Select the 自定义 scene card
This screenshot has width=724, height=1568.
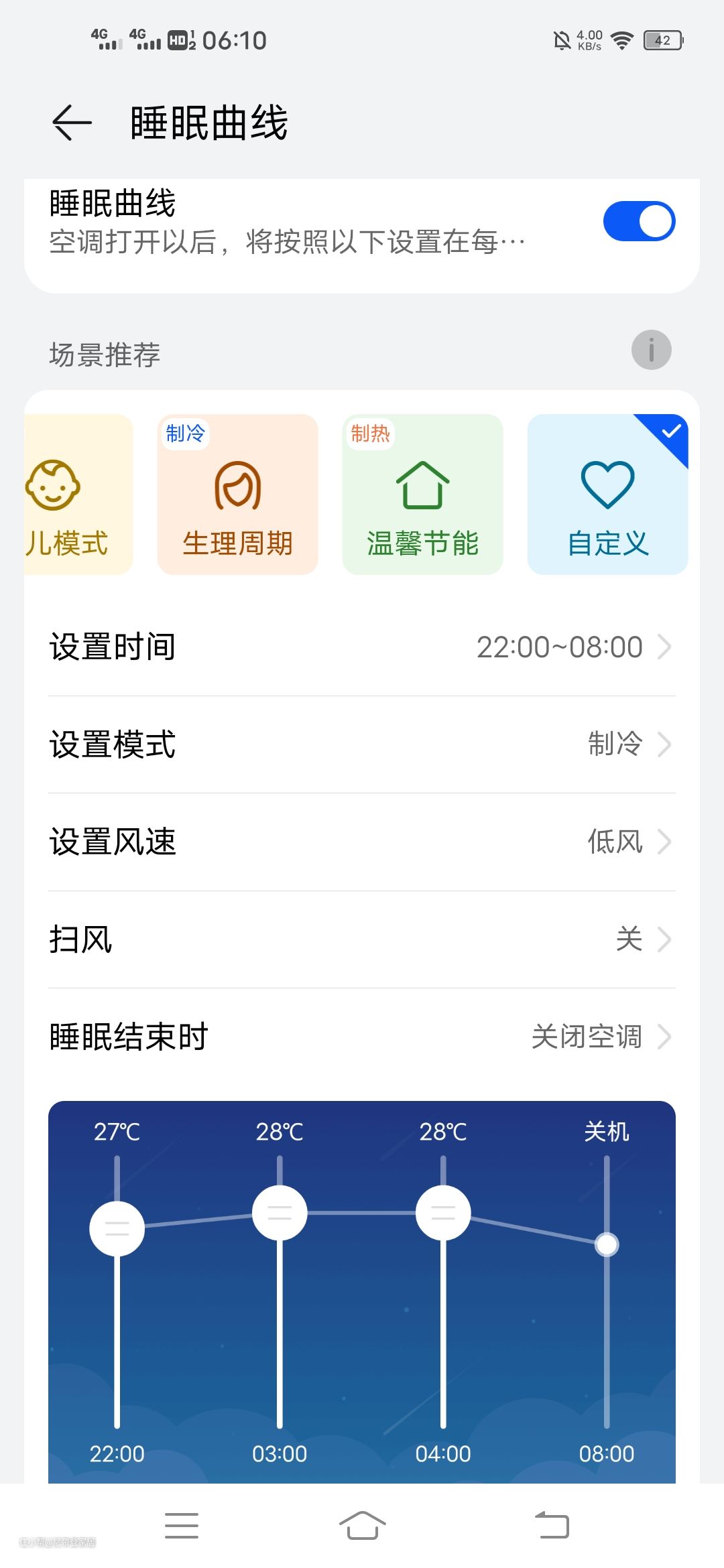point(607,495)
